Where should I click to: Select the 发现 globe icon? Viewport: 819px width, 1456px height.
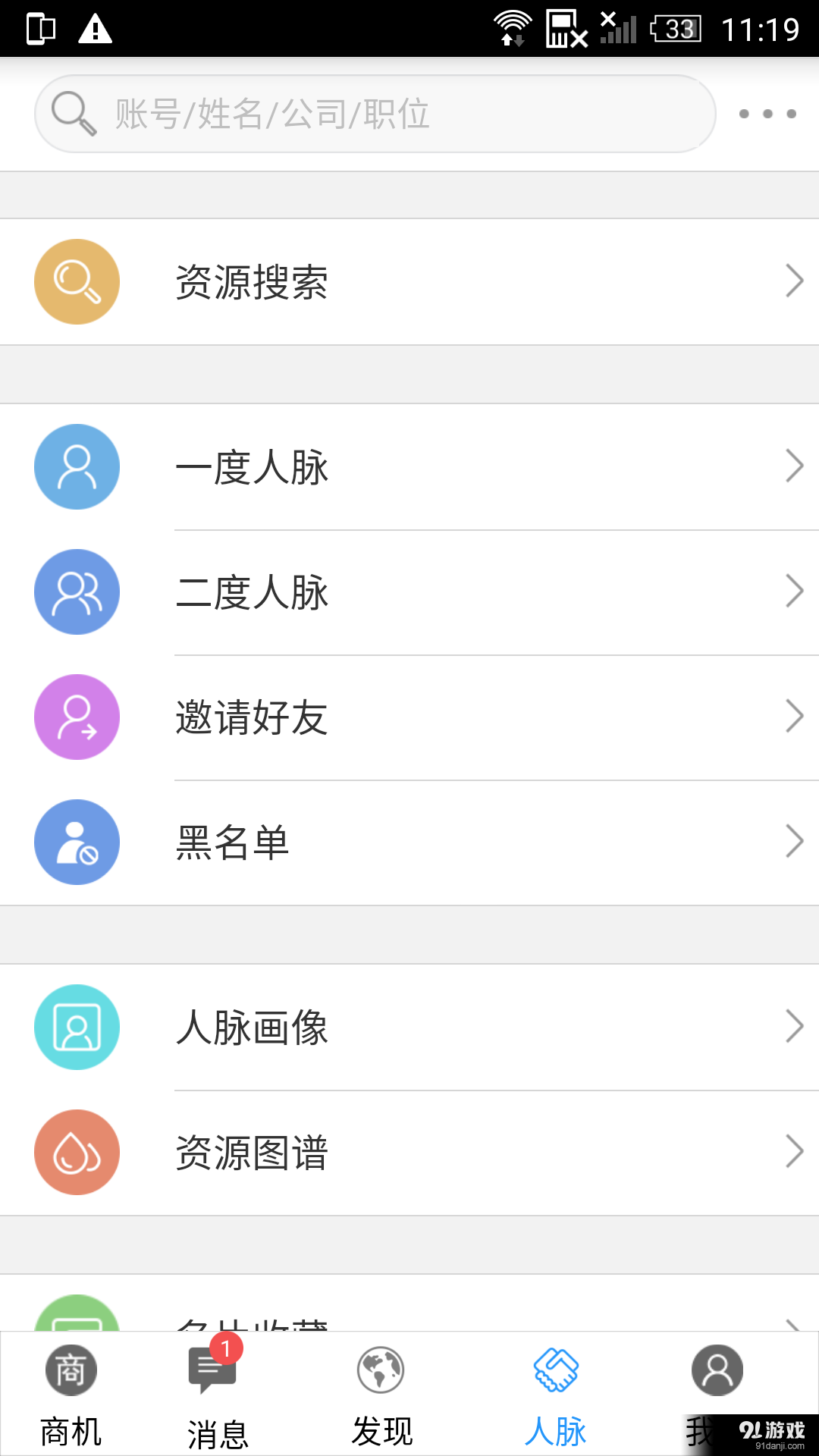(380, 1370)
